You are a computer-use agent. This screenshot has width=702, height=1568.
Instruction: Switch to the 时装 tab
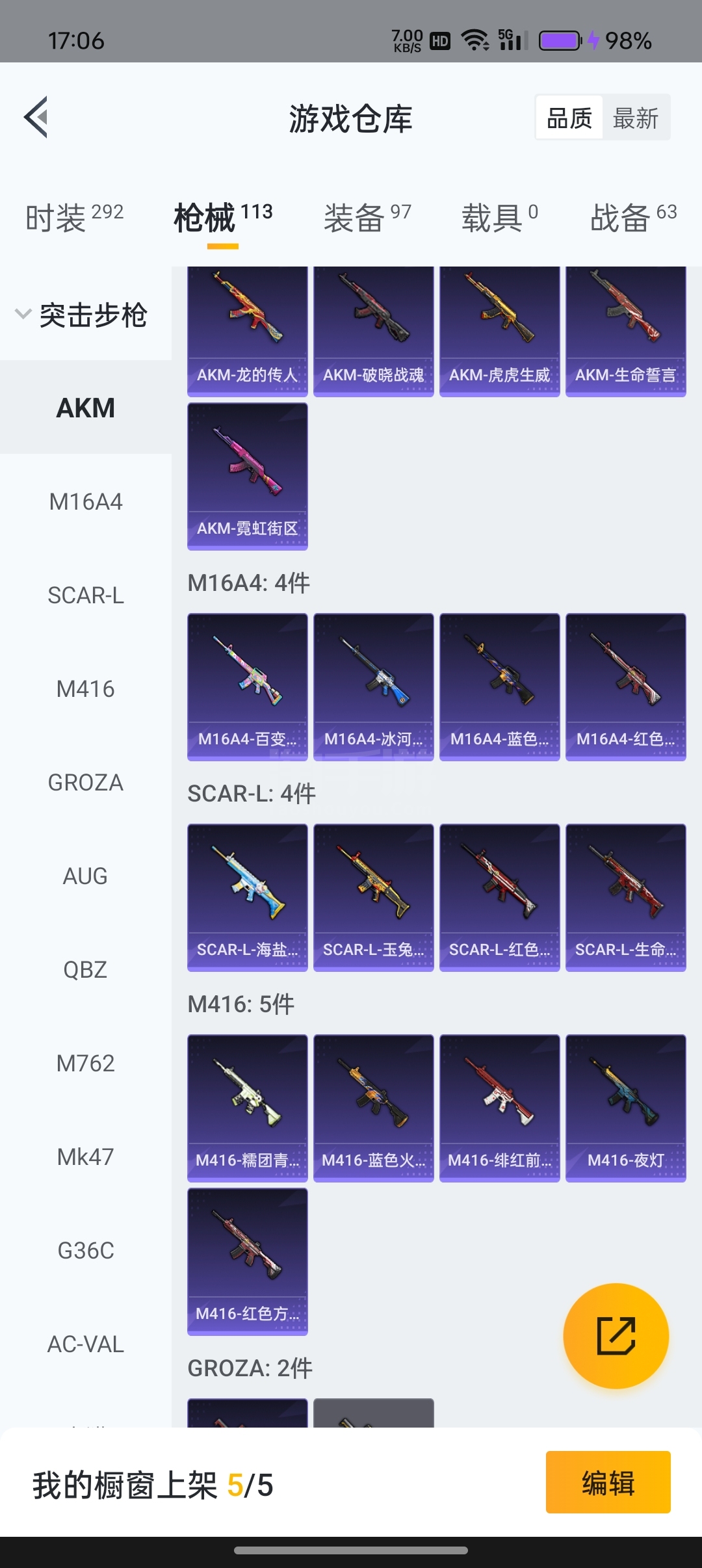[x=75, y=217]
